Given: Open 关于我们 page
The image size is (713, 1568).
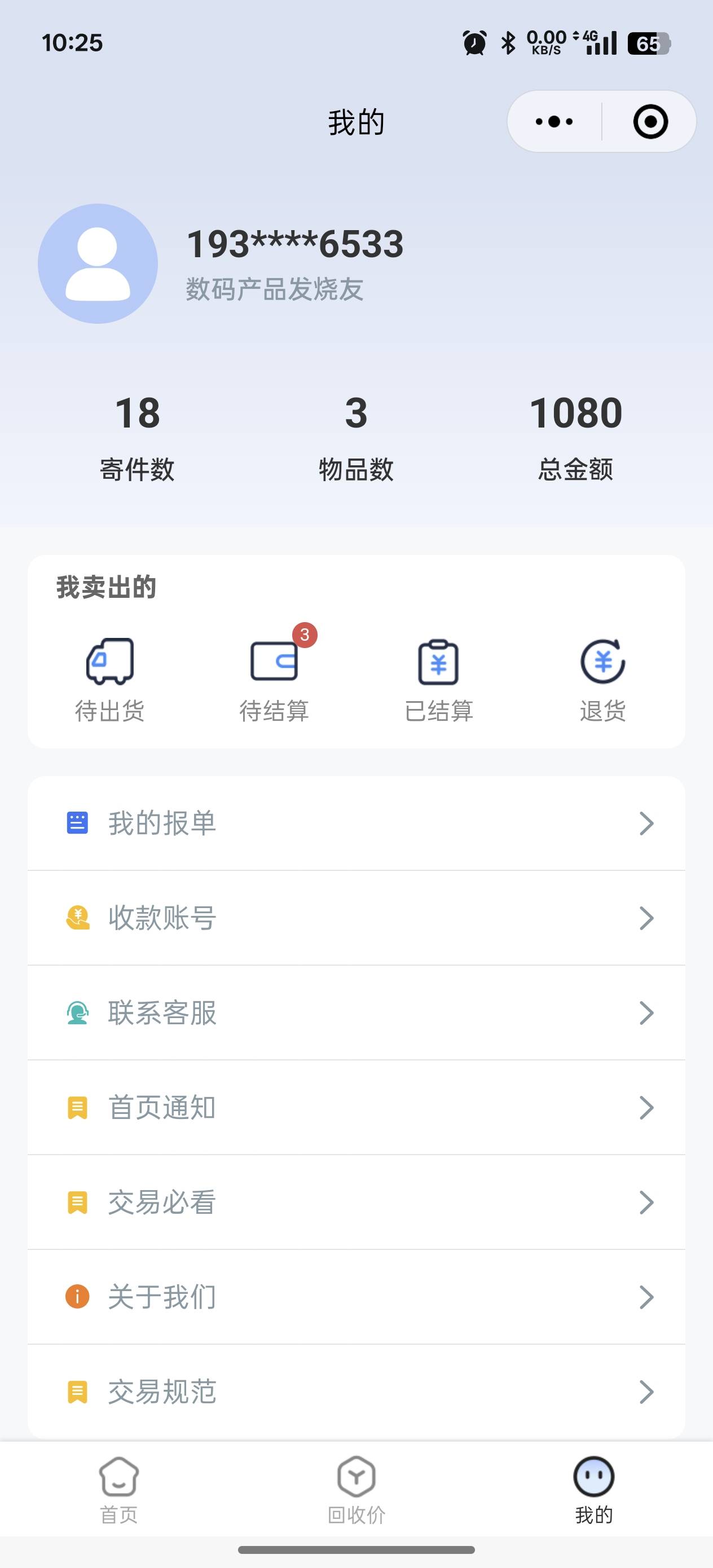Looking at the screenshot, I should tap(356, 1297).
